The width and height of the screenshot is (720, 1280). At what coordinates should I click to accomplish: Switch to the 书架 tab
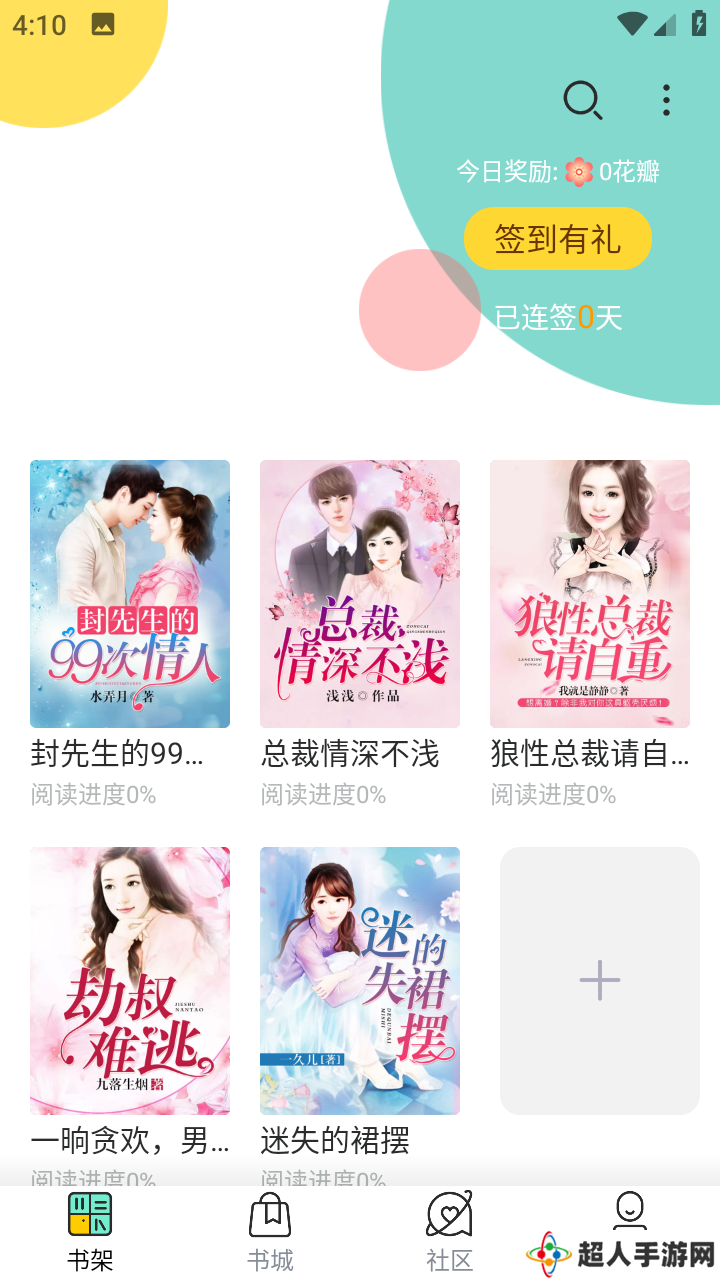point(90,1232)
